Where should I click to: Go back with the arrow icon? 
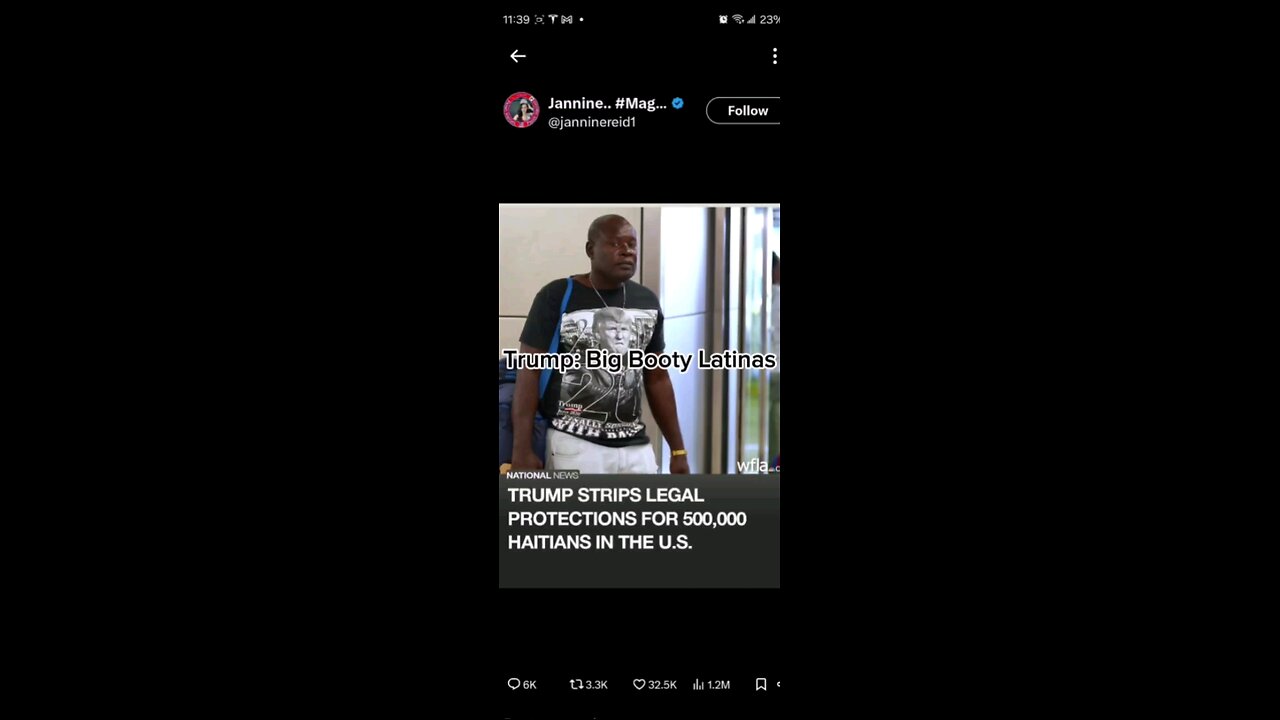click(518, 56)
